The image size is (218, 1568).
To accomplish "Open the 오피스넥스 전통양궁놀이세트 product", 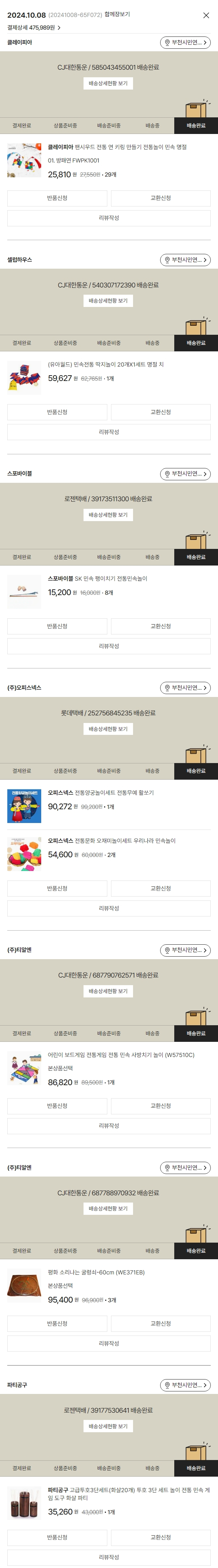I will [x=101, y=793].
